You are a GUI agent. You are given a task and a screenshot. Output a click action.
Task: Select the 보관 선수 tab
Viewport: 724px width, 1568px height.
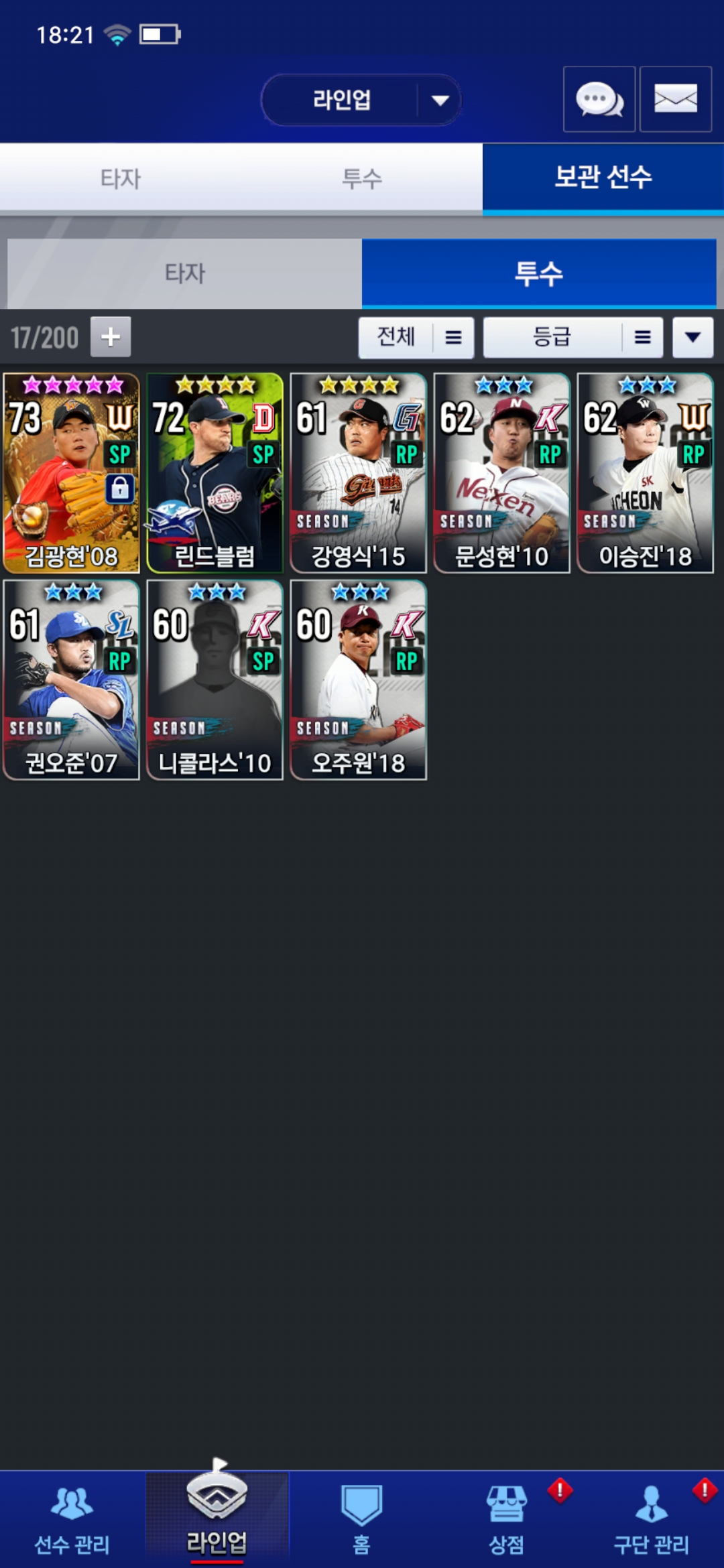coord(603,178)
